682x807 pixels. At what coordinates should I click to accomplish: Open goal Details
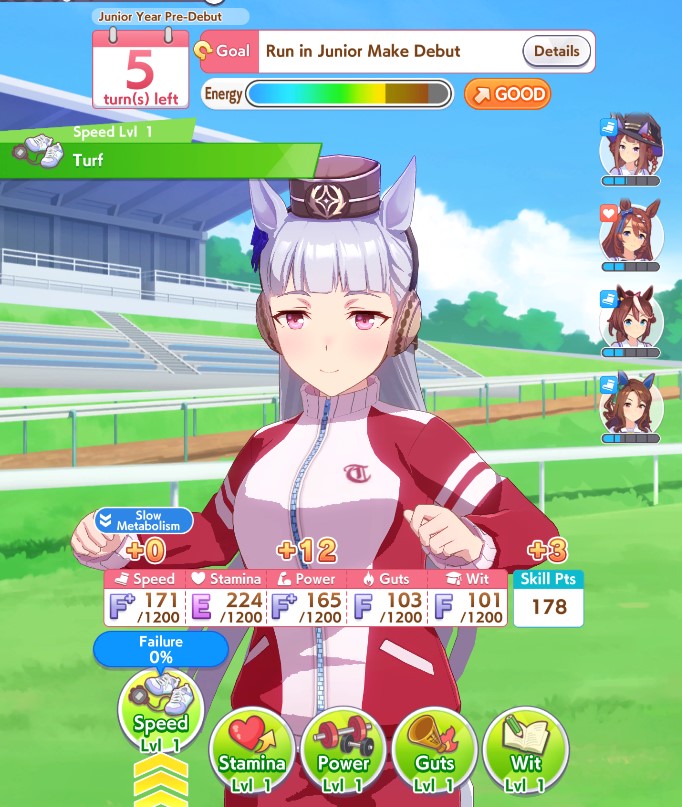pyautogui.click(x=556, y=51)
